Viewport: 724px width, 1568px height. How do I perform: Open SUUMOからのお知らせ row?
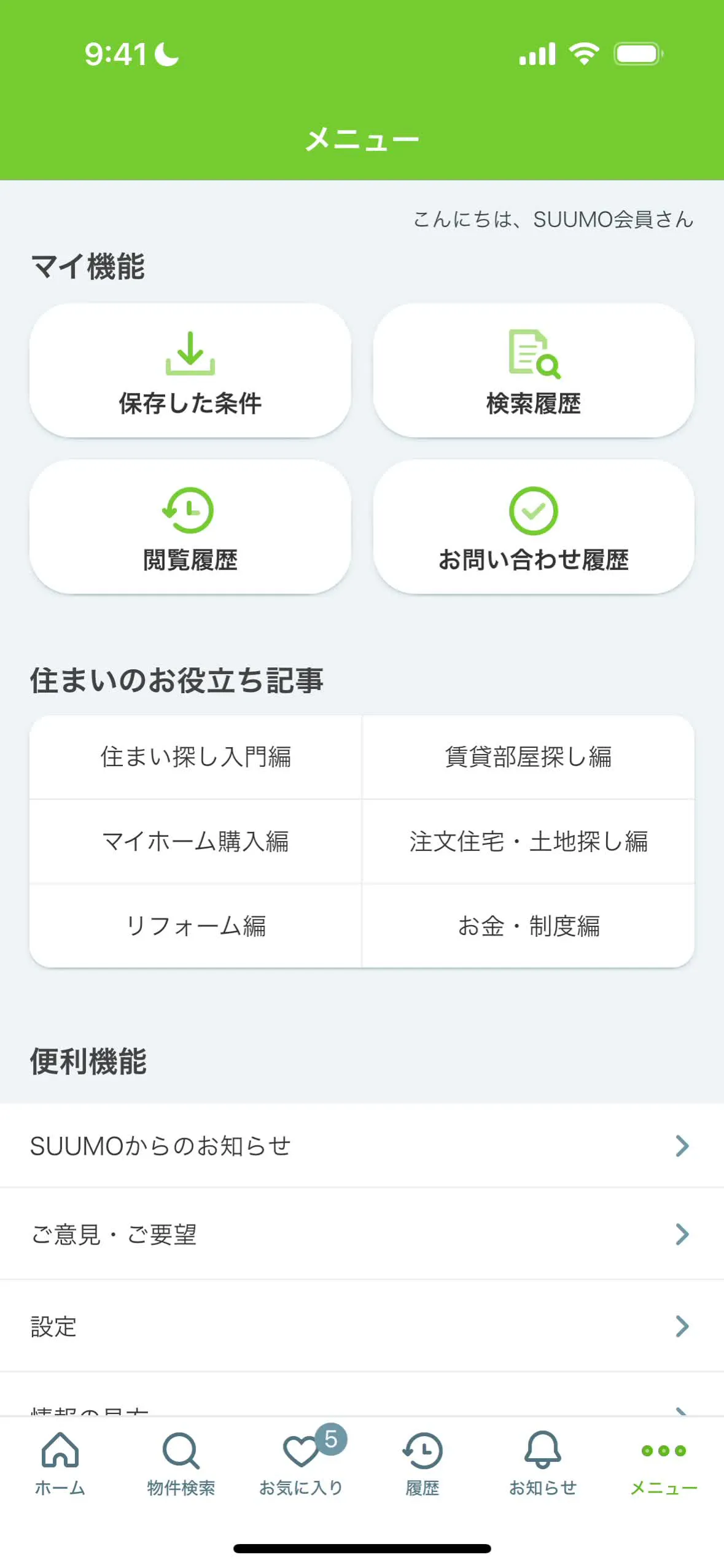(362, 1146)
